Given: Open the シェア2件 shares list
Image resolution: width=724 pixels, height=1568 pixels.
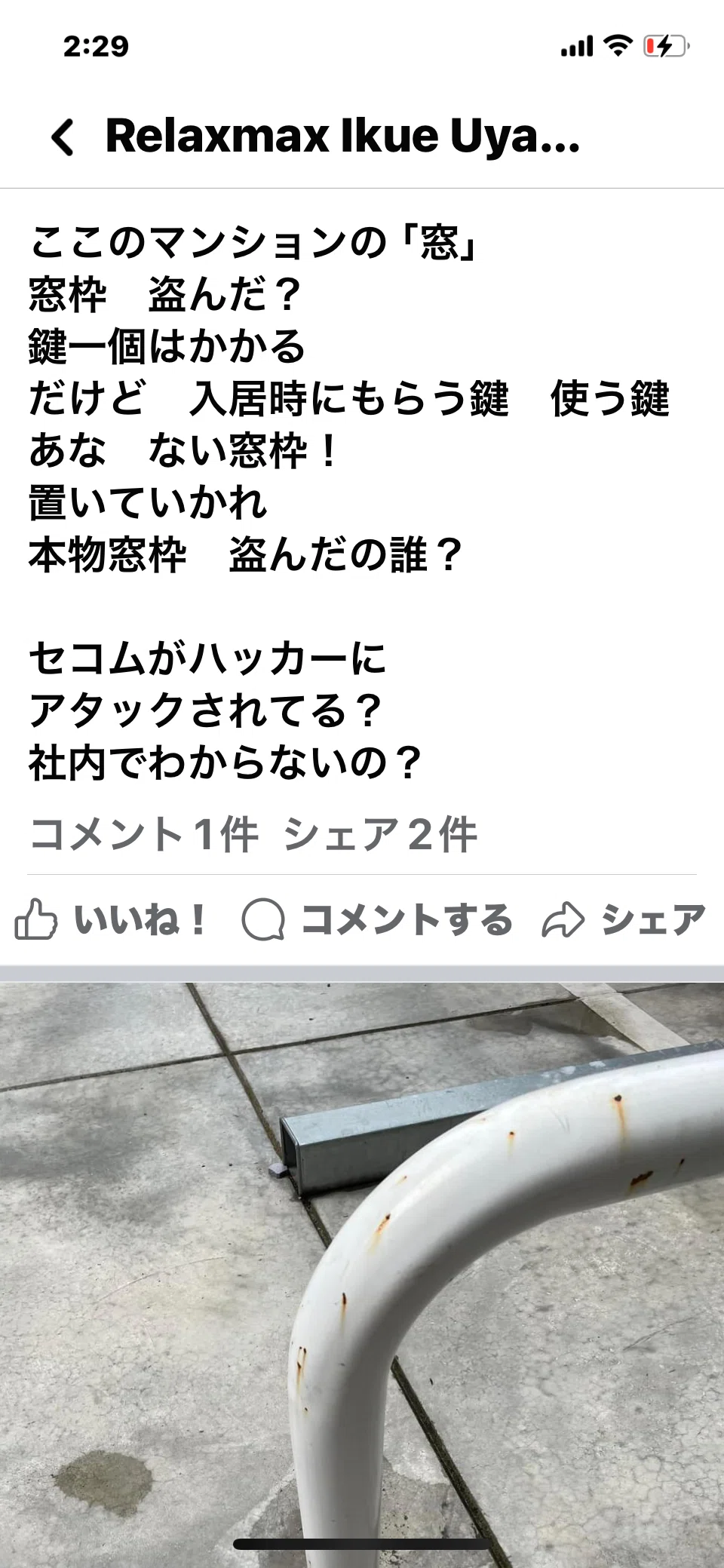Looking at the screenshot, I should tap(380, 834).
